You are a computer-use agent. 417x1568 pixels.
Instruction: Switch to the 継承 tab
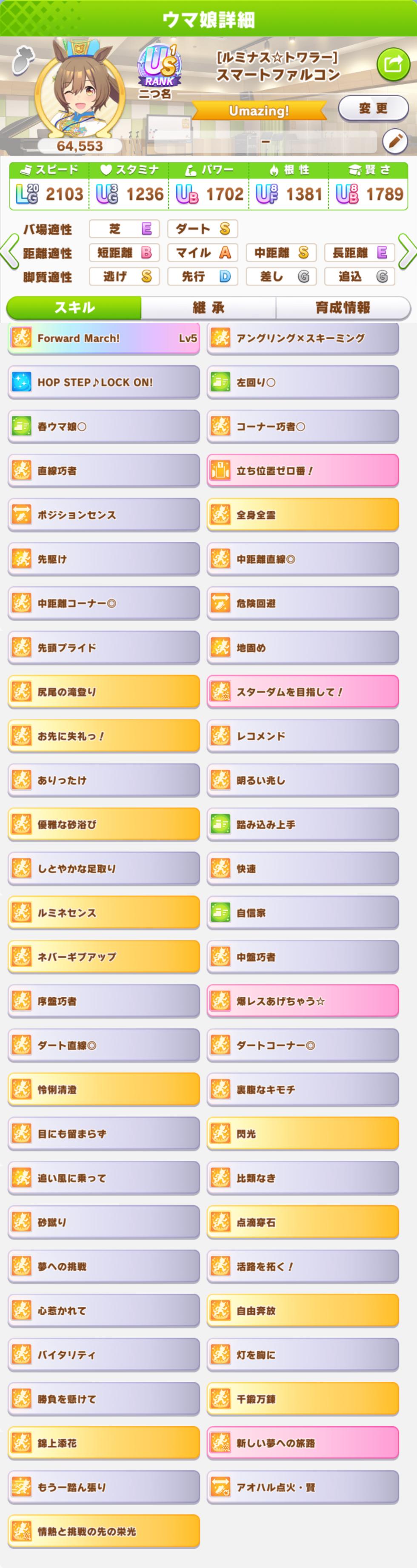point(208,308)
